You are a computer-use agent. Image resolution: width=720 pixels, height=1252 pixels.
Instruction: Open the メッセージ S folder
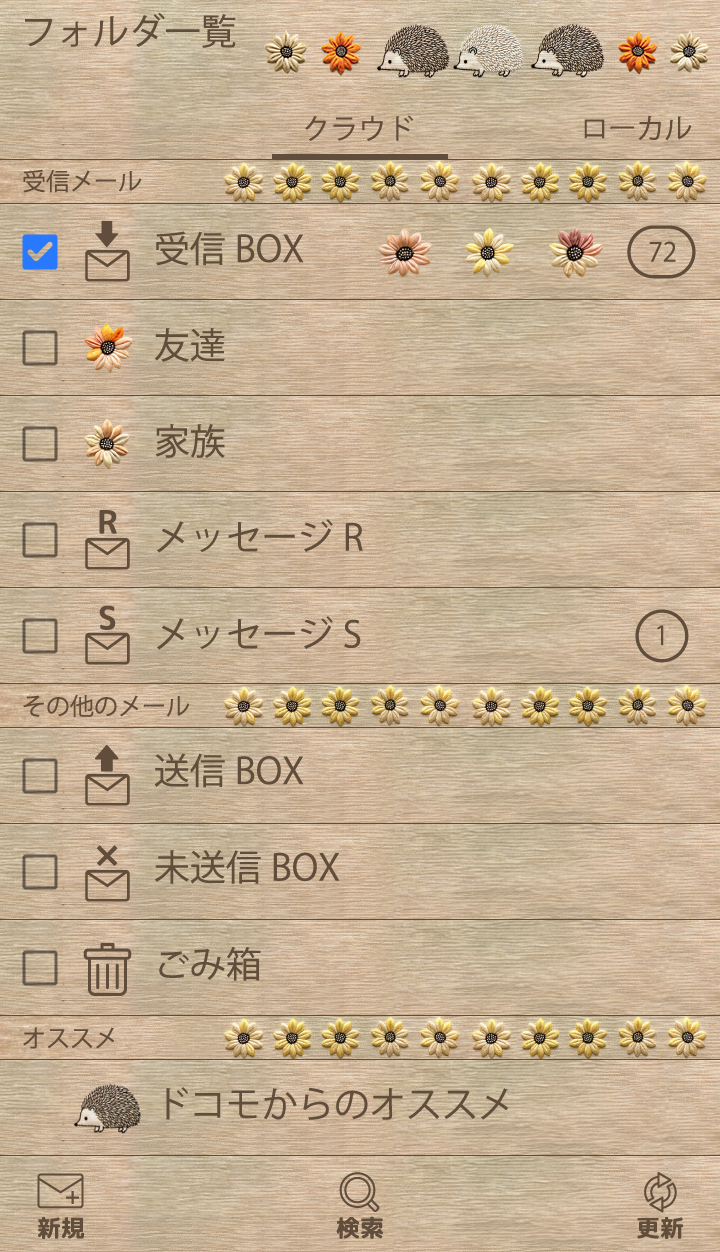pos(258,634)
